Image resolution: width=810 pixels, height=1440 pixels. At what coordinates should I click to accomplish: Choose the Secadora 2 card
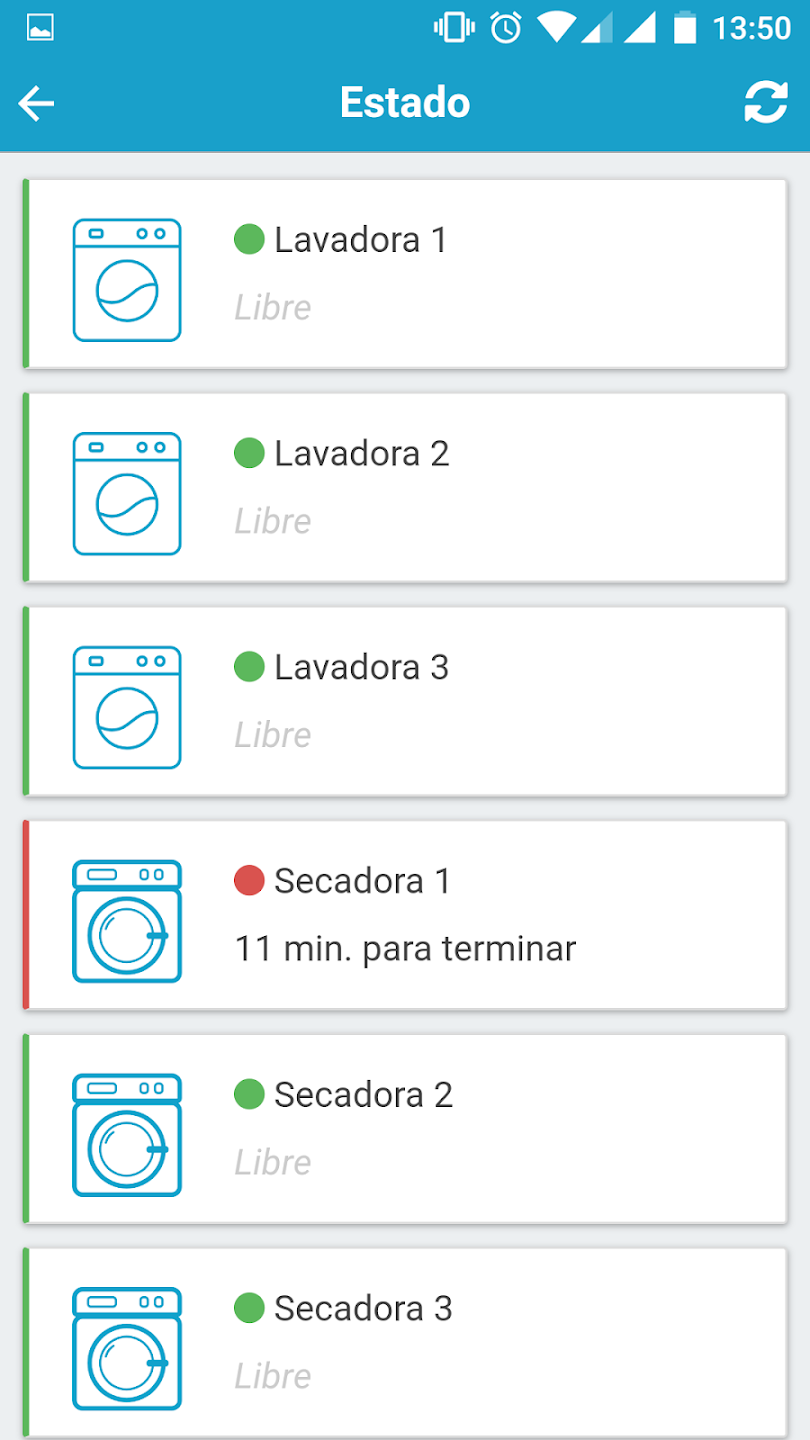coord(405,1128)
